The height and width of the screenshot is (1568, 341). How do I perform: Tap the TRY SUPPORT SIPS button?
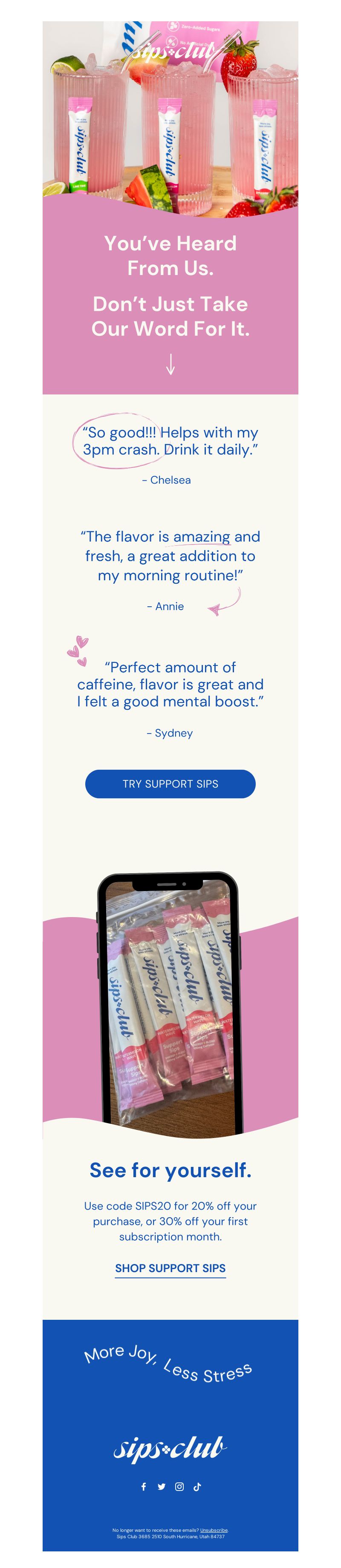[170, 783]
